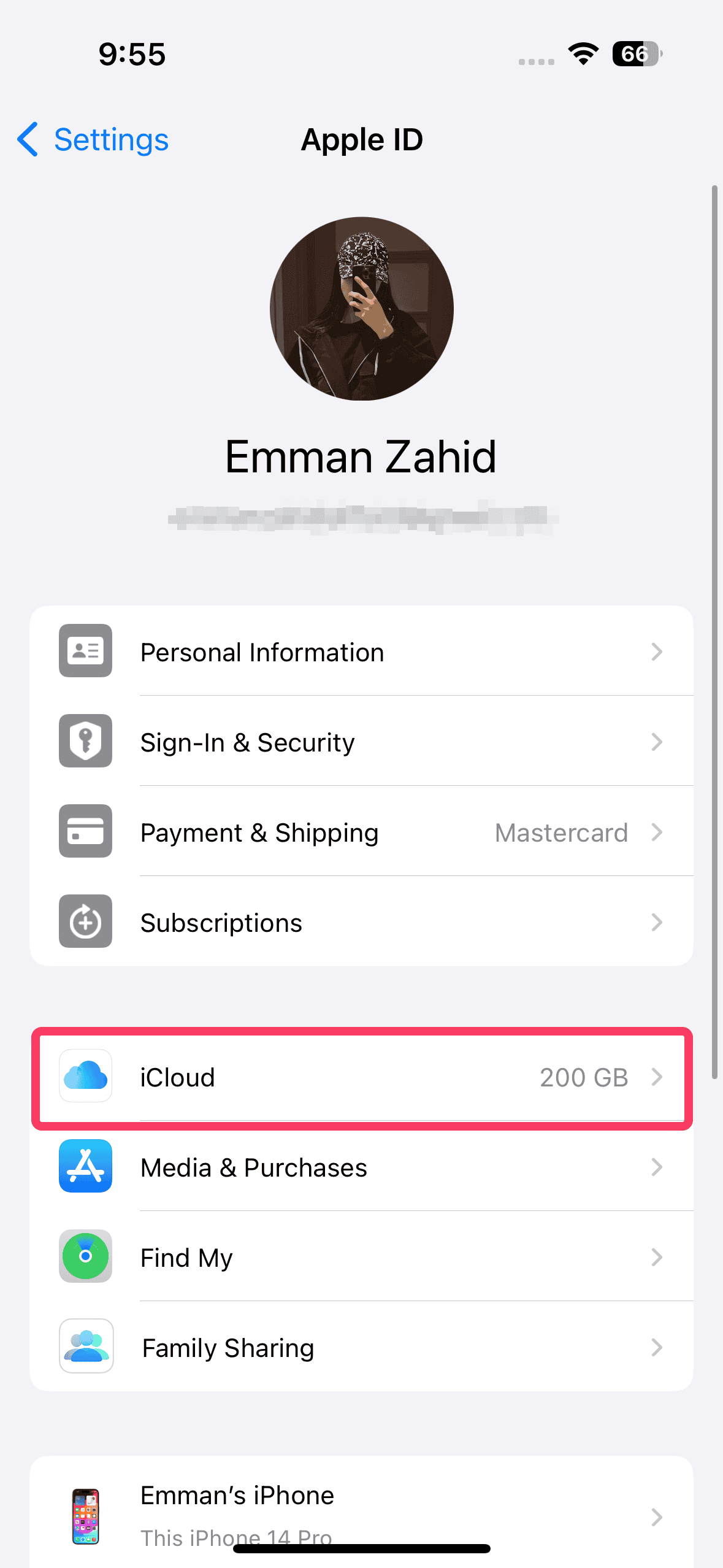Open Personal Information
This screenshot has height=1568, width=723.
(361, 651)
